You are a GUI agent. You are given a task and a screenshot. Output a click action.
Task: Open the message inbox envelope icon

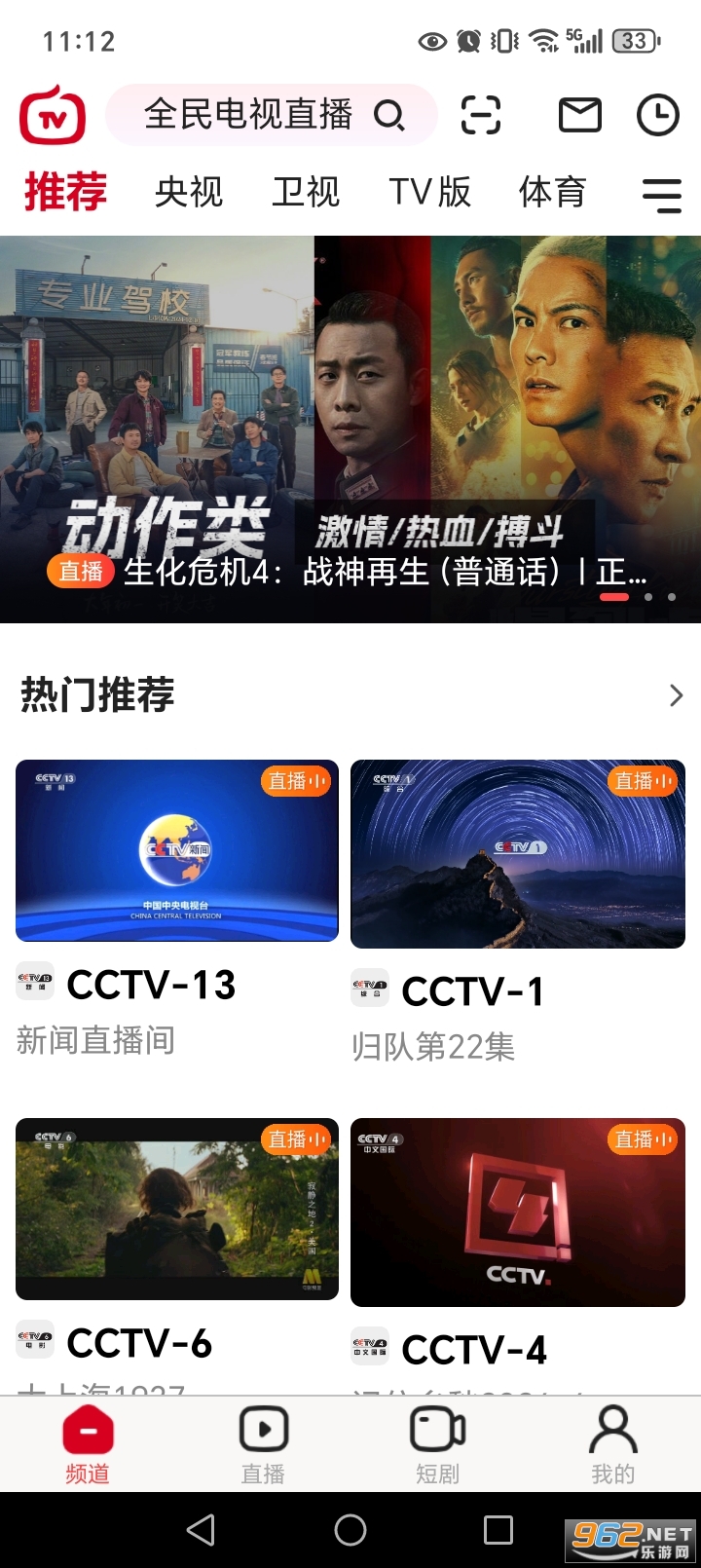click(x=579, y=114)
